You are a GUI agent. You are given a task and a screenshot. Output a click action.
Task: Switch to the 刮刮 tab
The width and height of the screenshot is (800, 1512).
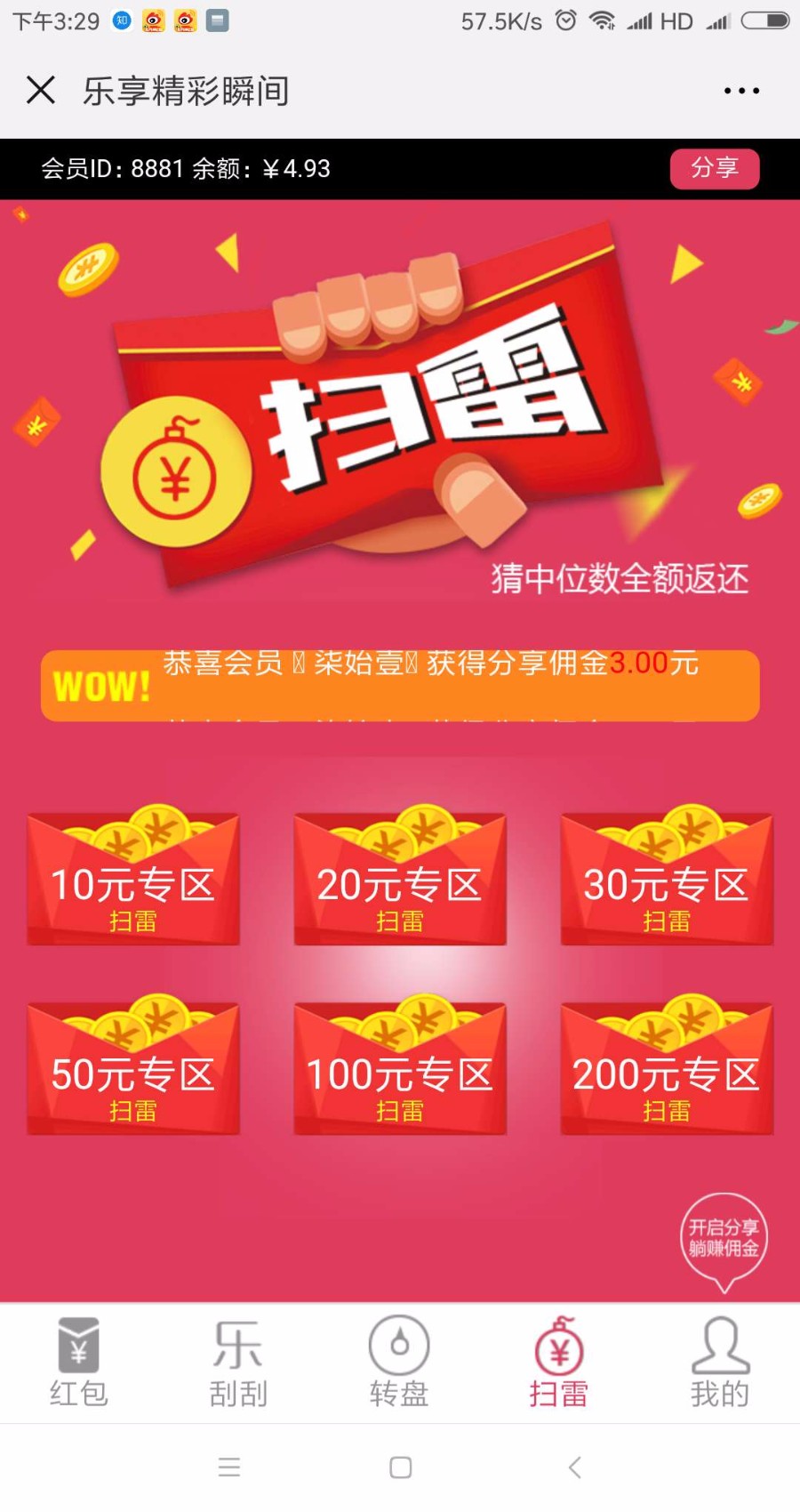(x=238, y=1363)
